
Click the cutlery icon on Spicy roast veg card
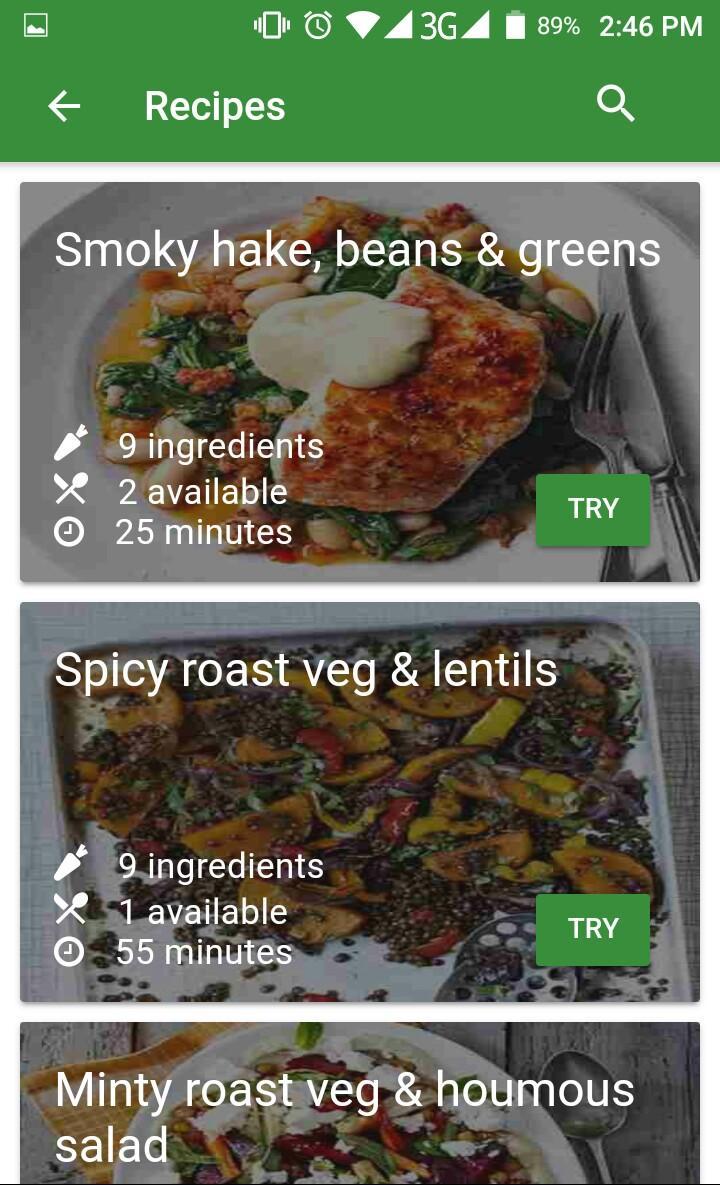(x=70, y=910)
